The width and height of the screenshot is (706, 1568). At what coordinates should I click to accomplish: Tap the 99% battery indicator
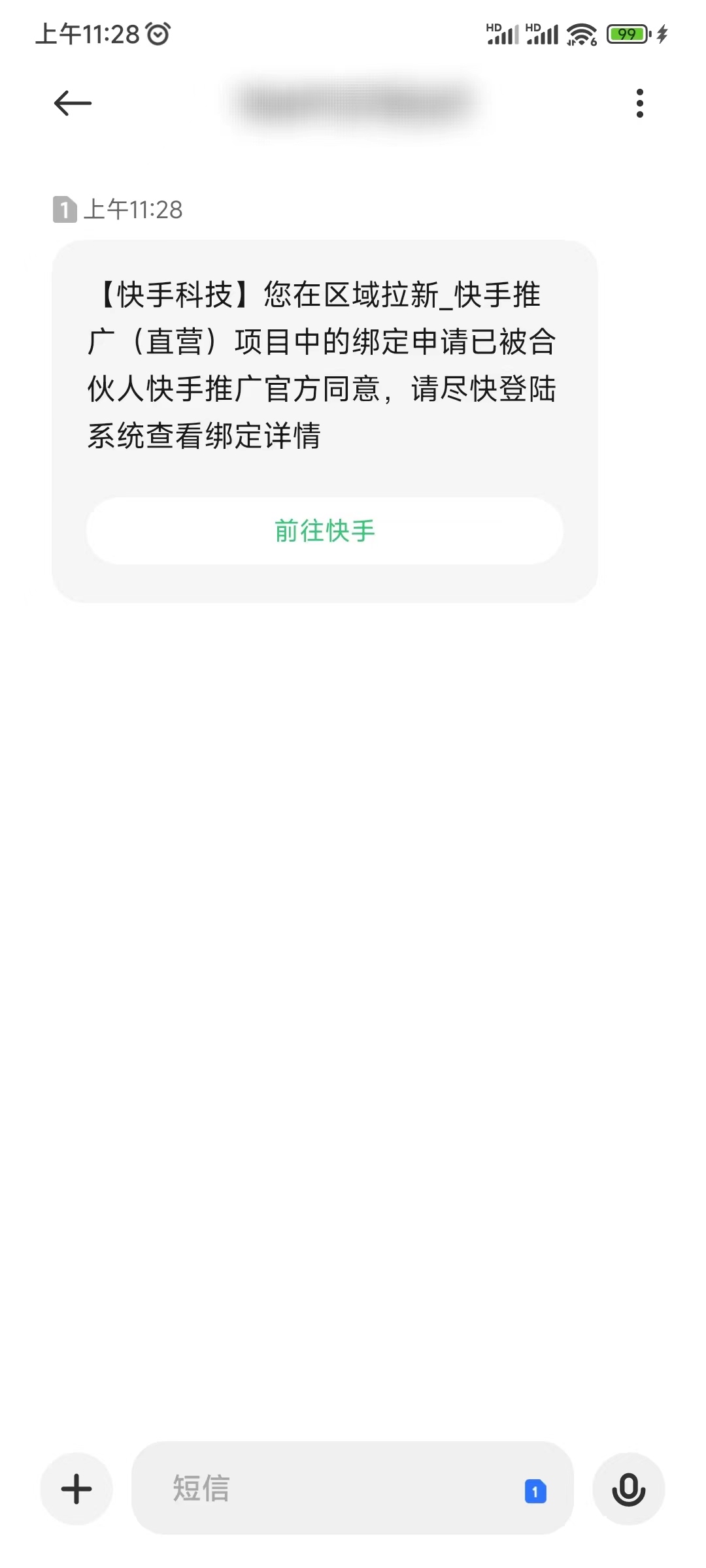click(x=626, y=33)
